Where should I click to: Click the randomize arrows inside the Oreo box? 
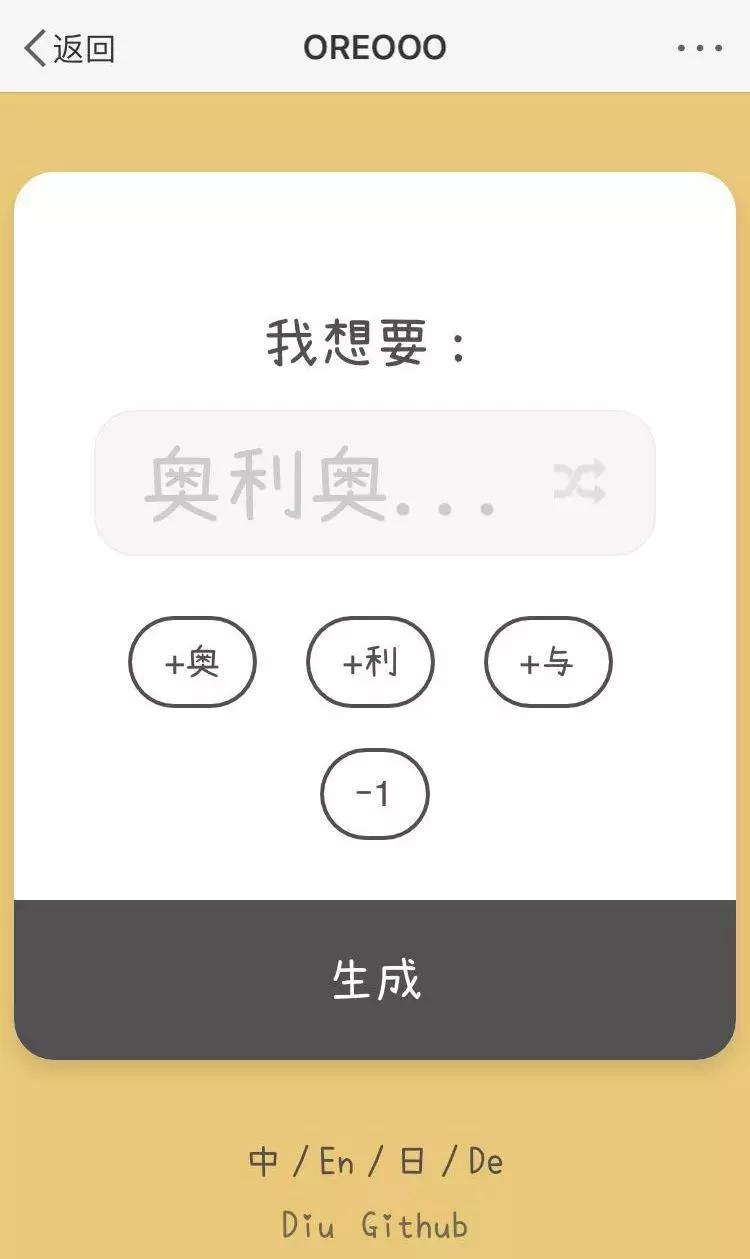click(581, 482)
